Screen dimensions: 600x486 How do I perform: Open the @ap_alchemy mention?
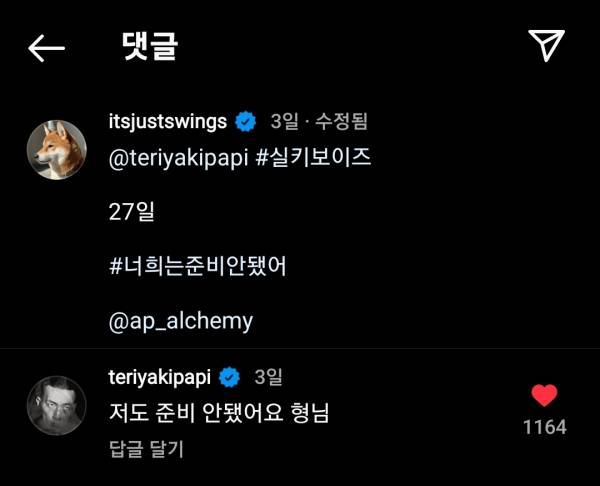click(181, 321)
